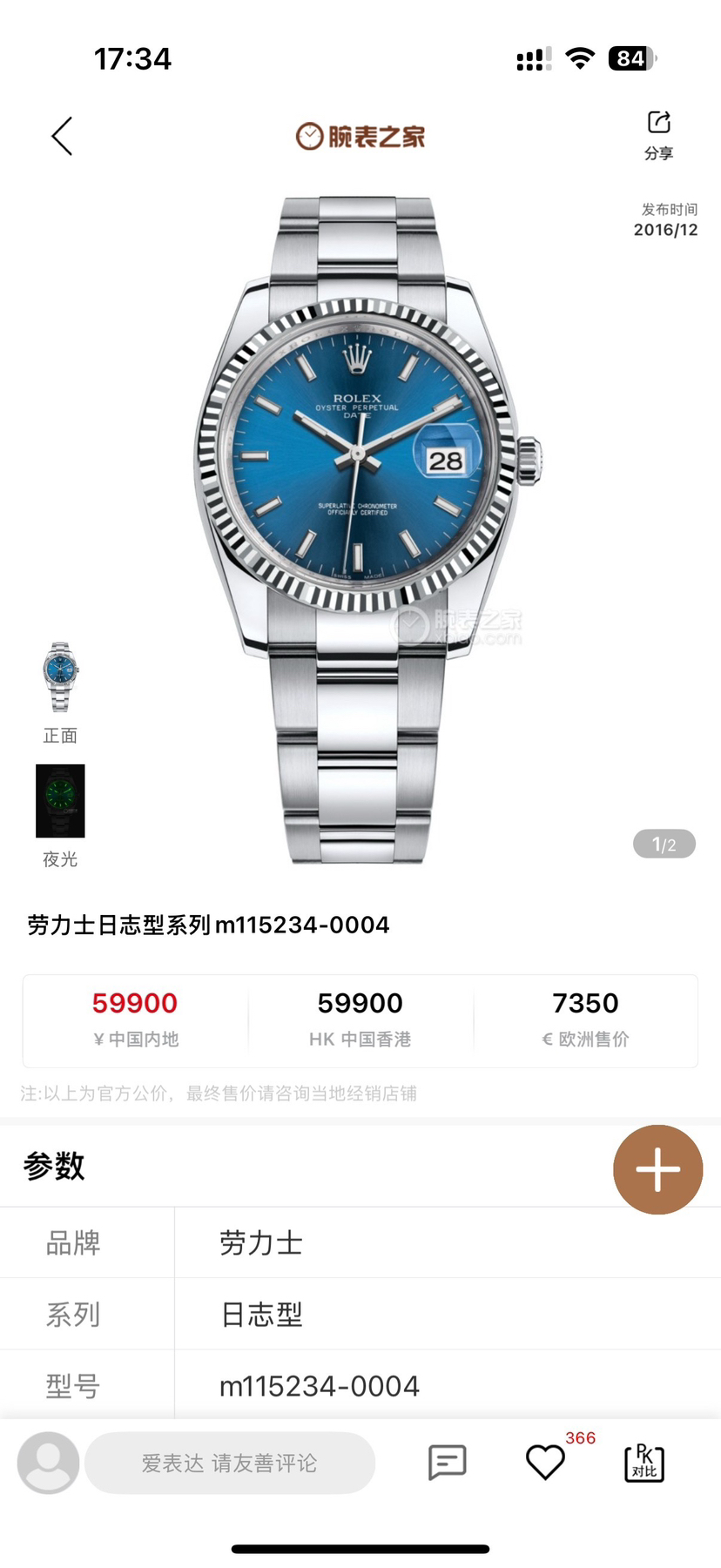The height and width of the screenshot is (1568, 721).
Task: Select the 正面 front view thumbnail
Action: [x=60, y=677]
